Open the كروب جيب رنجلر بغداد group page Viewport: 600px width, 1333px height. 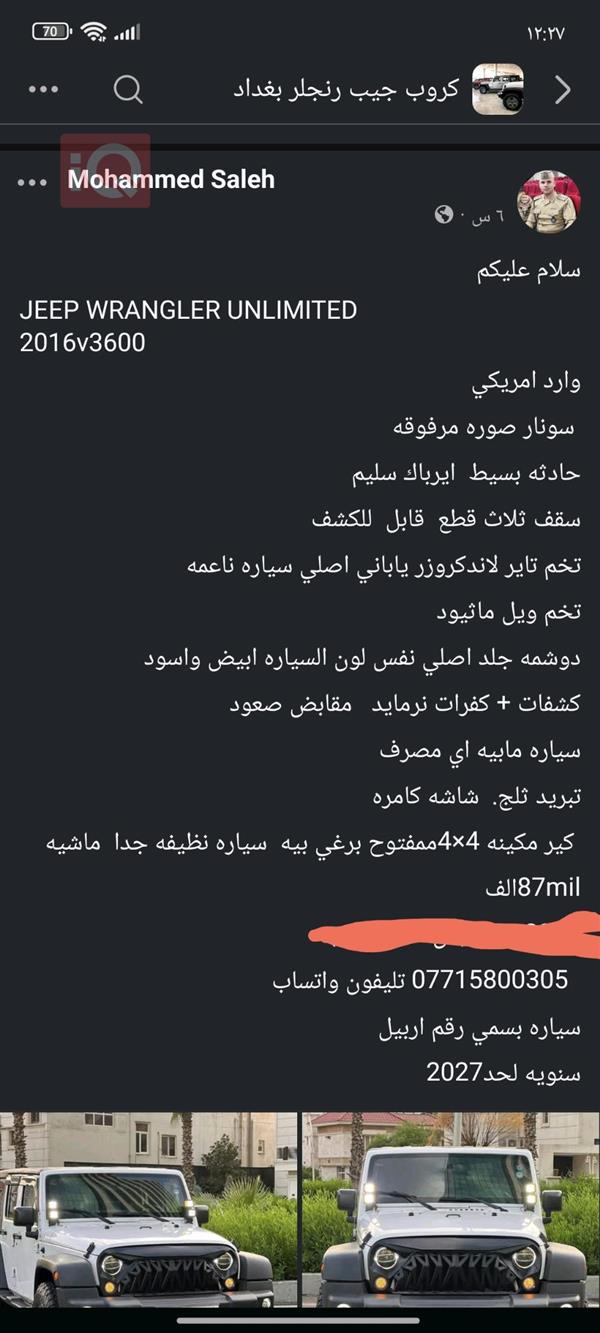(x=346, y=90)
